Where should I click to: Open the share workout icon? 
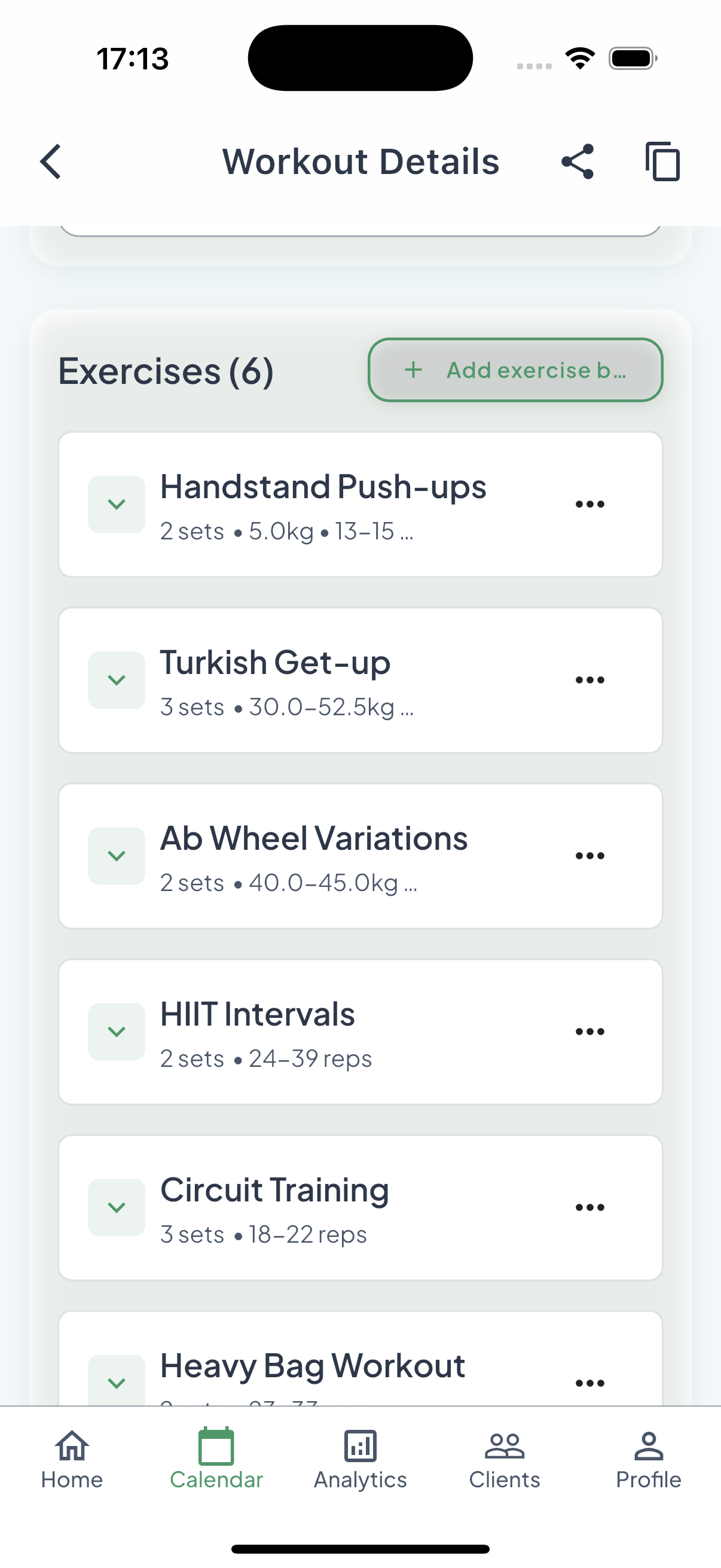[577, 161]
